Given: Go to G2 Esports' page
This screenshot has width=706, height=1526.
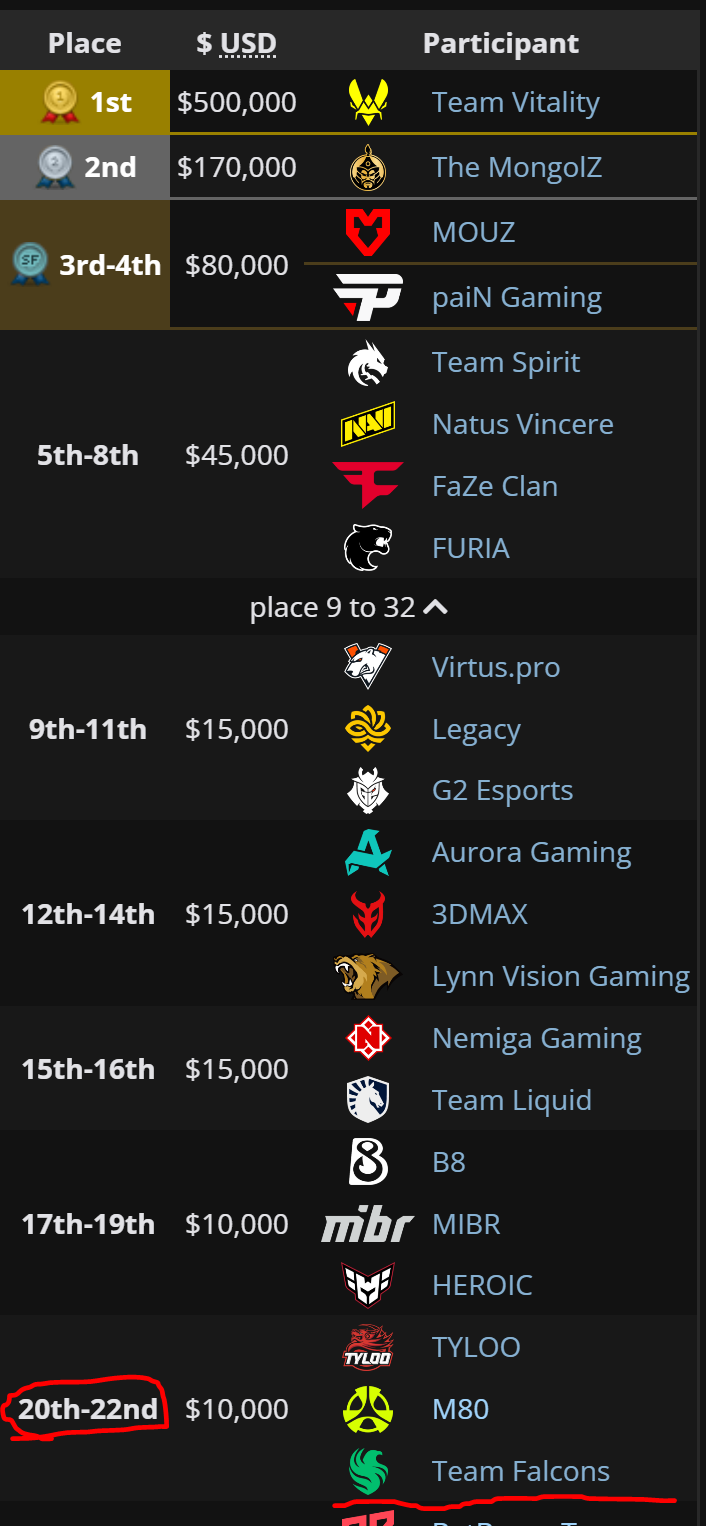Looking at the screenshot, I should coord(502,790).
